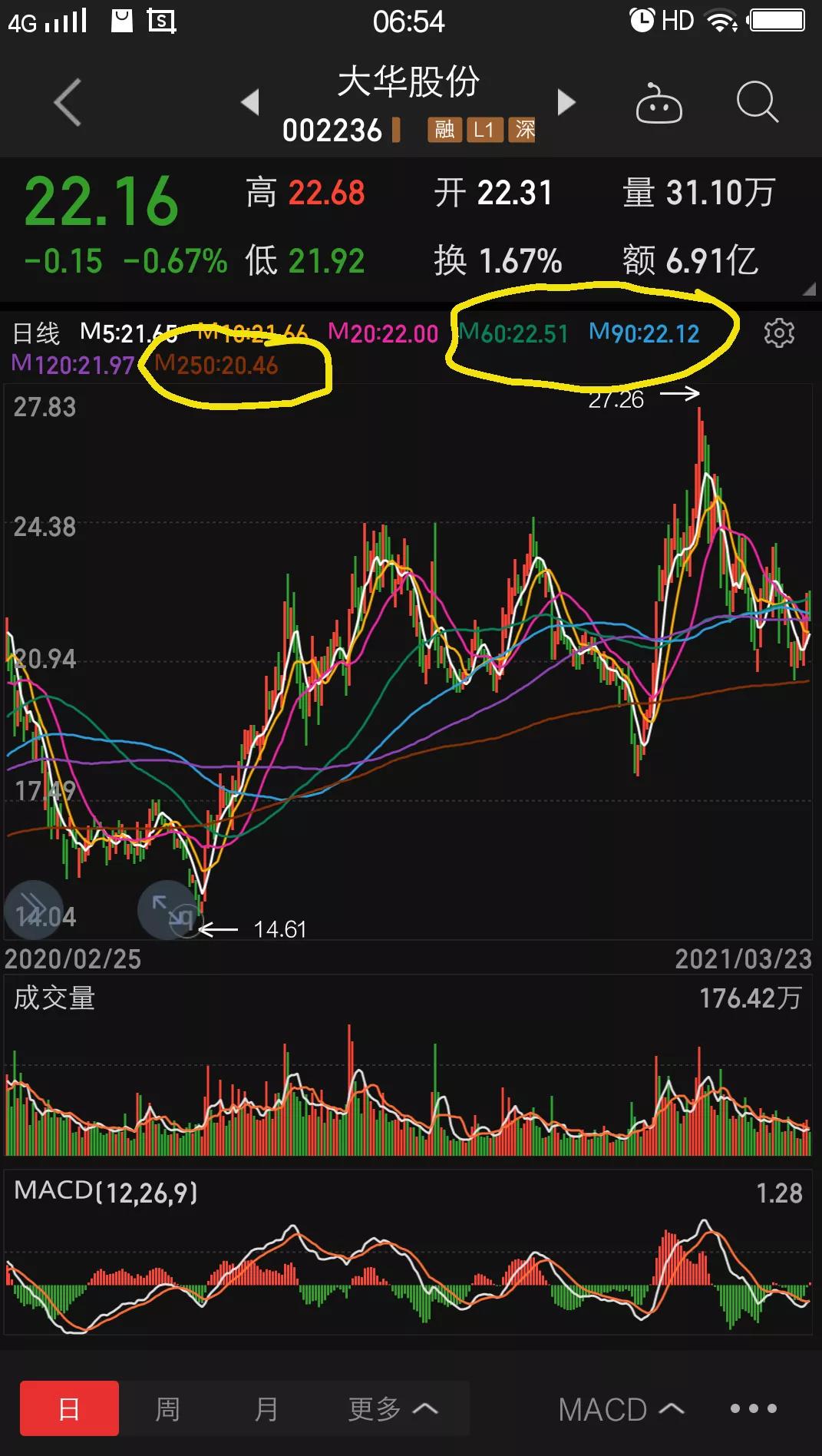
Task: Tap the stock search magnifier icon
Action: 755,102
